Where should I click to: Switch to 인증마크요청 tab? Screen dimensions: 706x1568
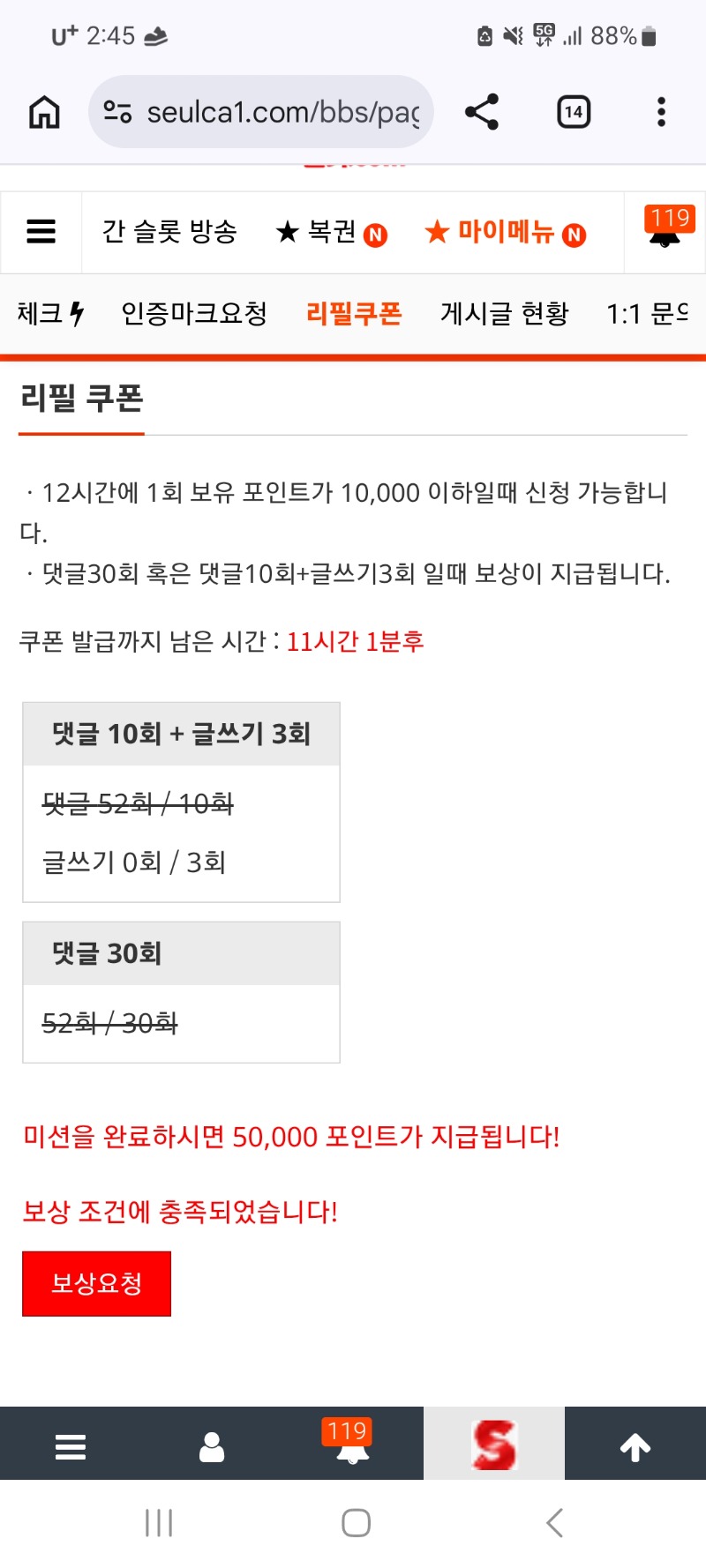[x=194, y=313]
